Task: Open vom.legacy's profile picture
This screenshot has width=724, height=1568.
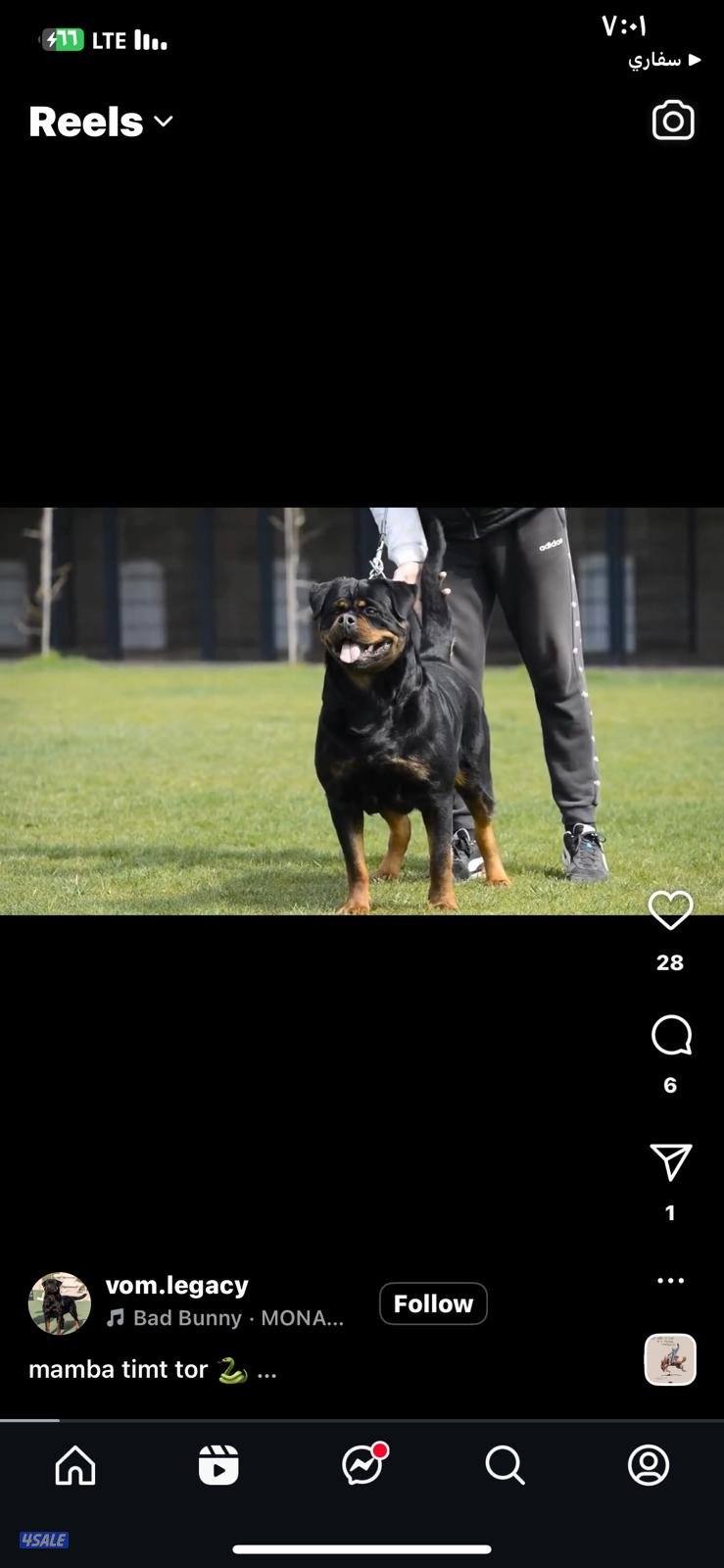Action: click(x=60, y=1303)
